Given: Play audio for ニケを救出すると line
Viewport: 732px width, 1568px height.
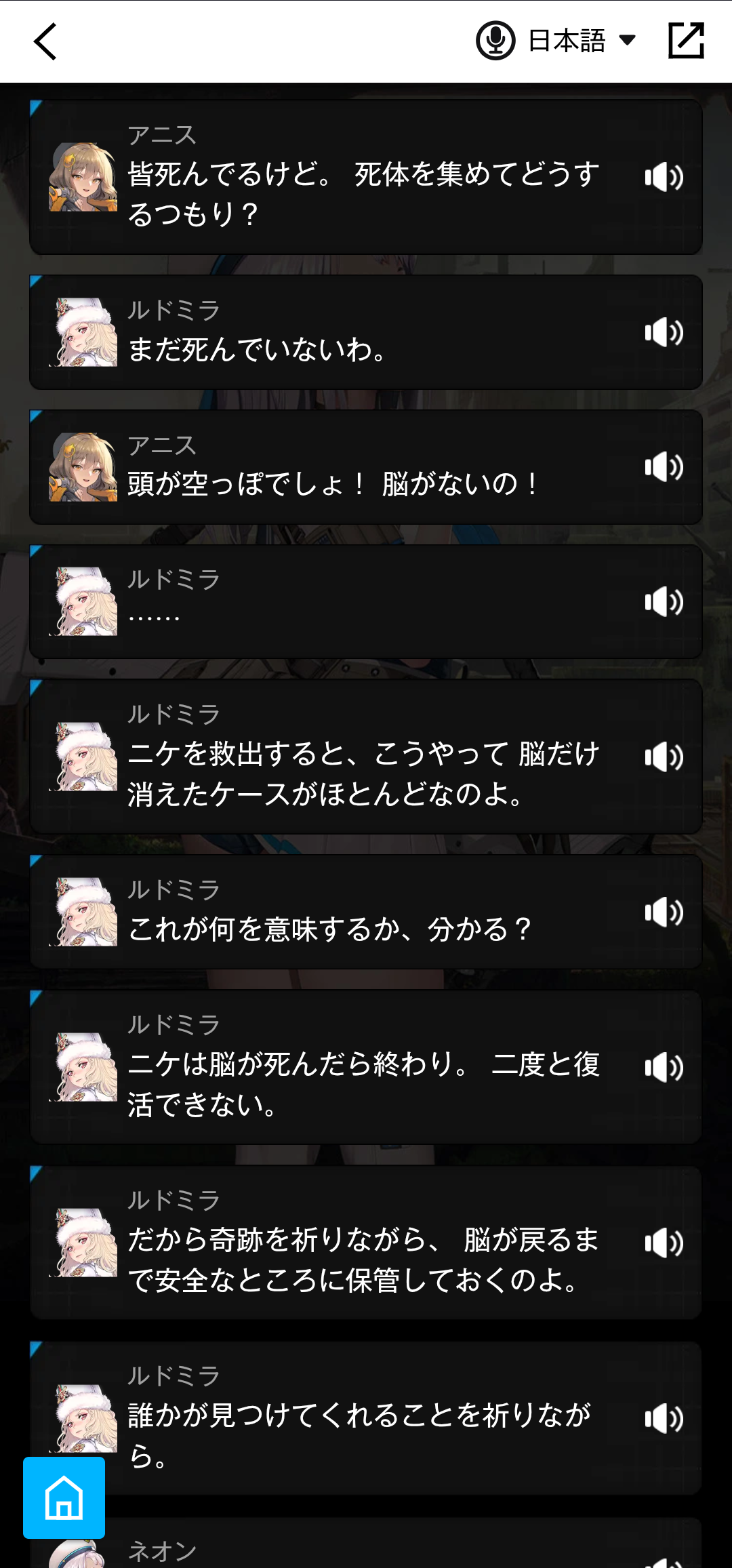Looking at the screenshot, I should [664, 757].
